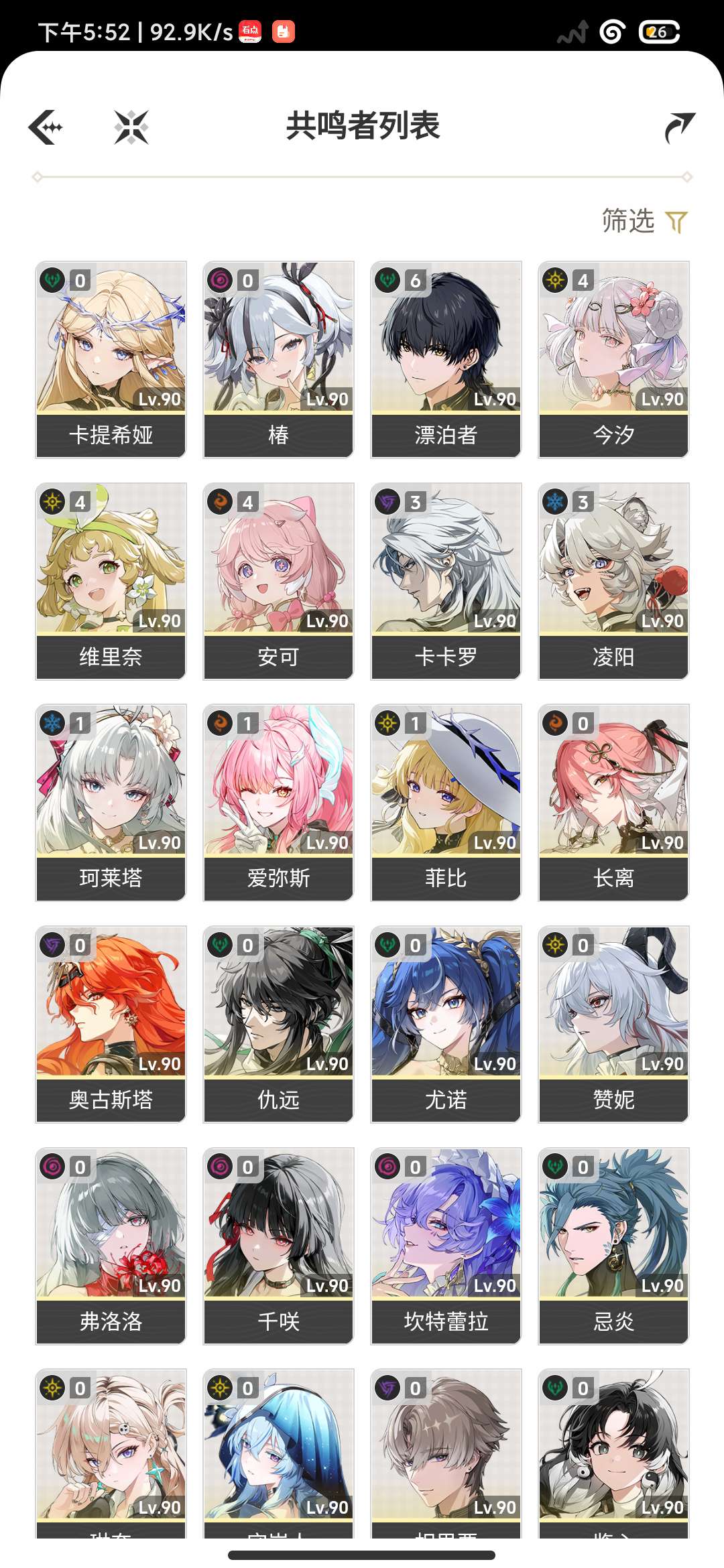The height and width of the screenshot is (1568, 724).
Task: Open 长离 character card
Action: [613, 803]
